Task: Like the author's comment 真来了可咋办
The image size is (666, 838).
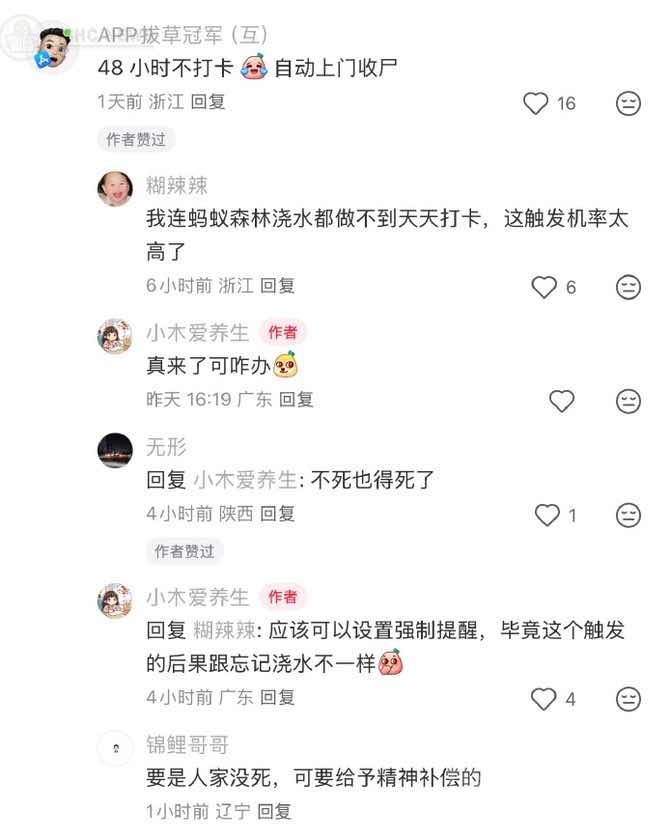Action: (x=562, y=401)
